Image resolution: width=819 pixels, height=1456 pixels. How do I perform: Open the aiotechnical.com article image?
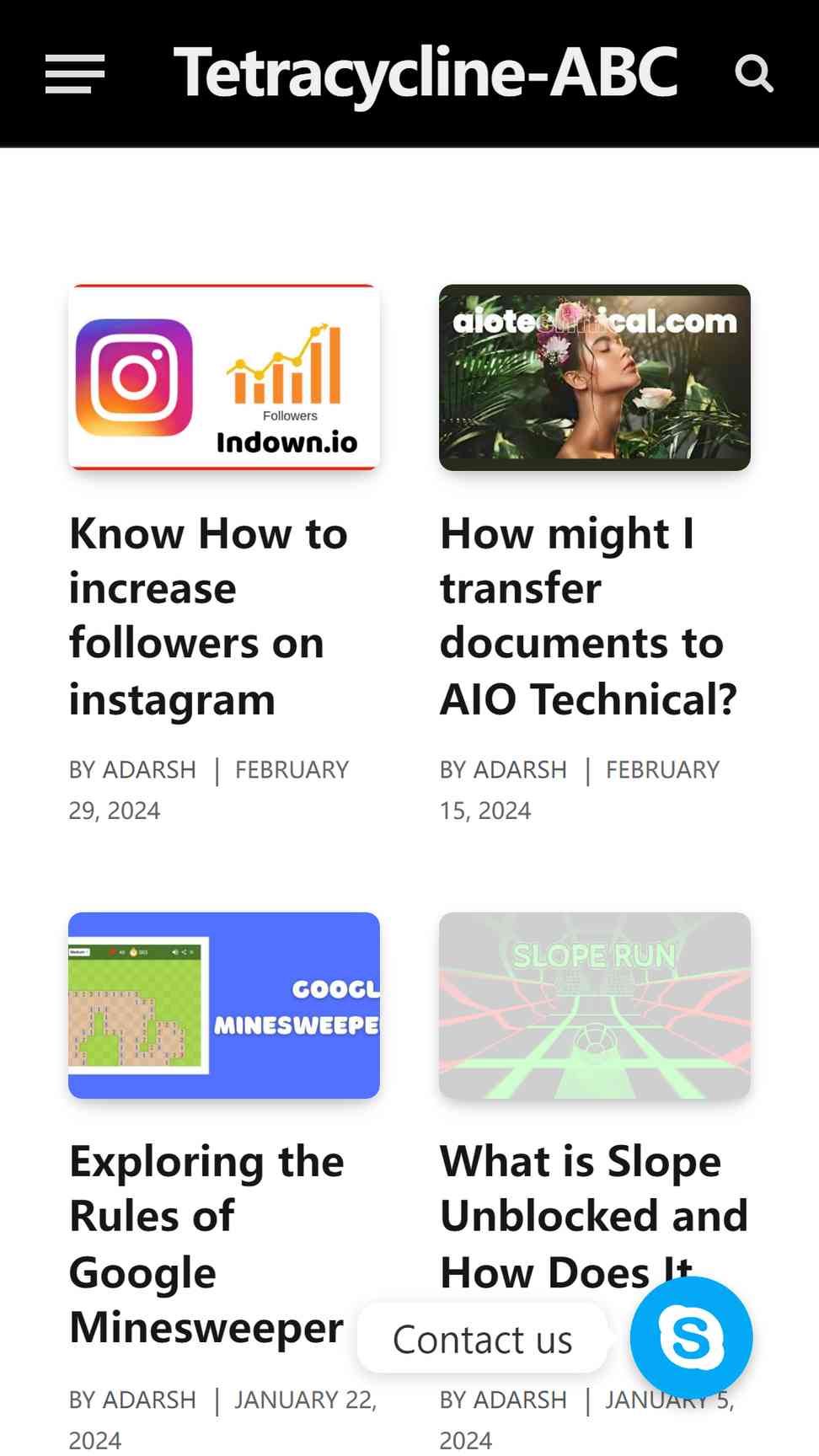click(x=595, y=377)
